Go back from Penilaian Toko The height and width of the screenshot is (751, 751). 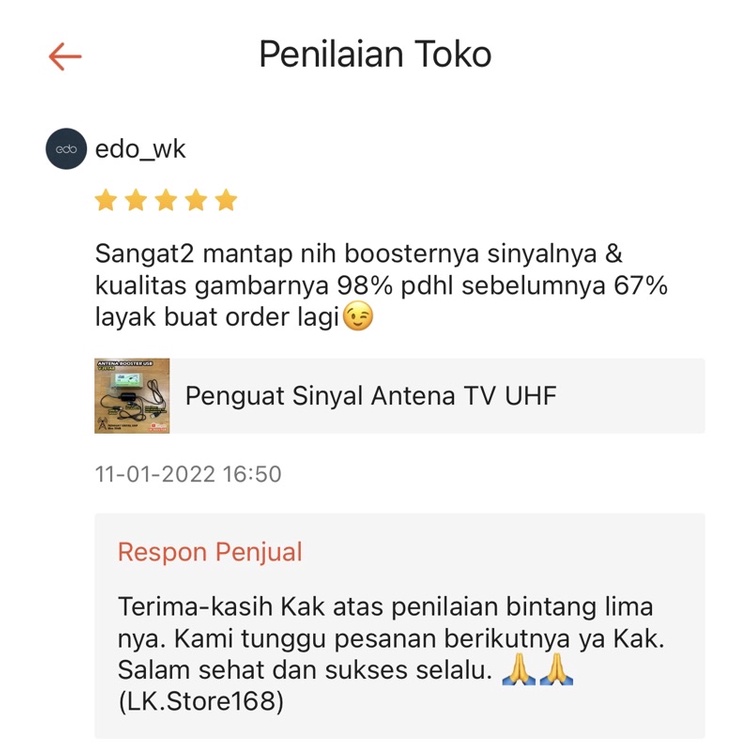tap(65, 56)
